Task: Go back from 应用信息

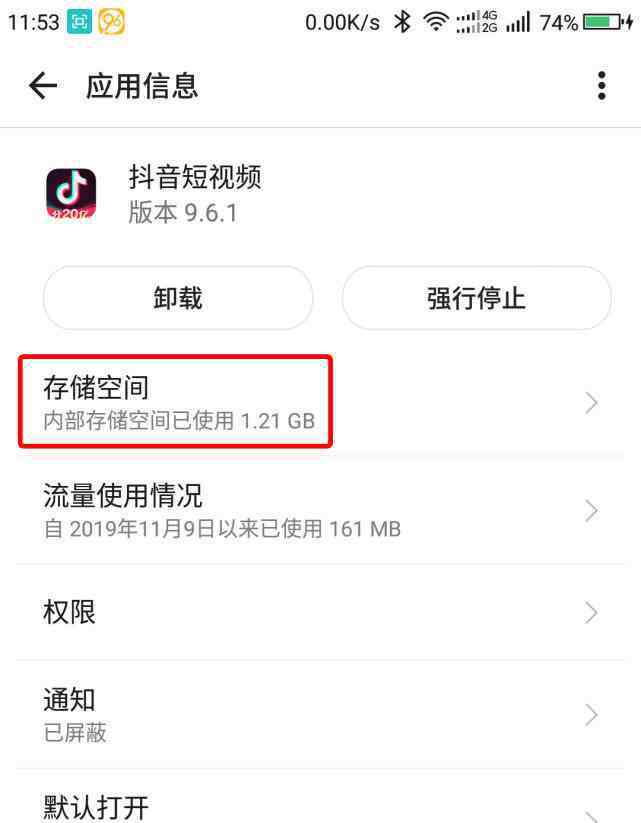Action: coord(43,86)
